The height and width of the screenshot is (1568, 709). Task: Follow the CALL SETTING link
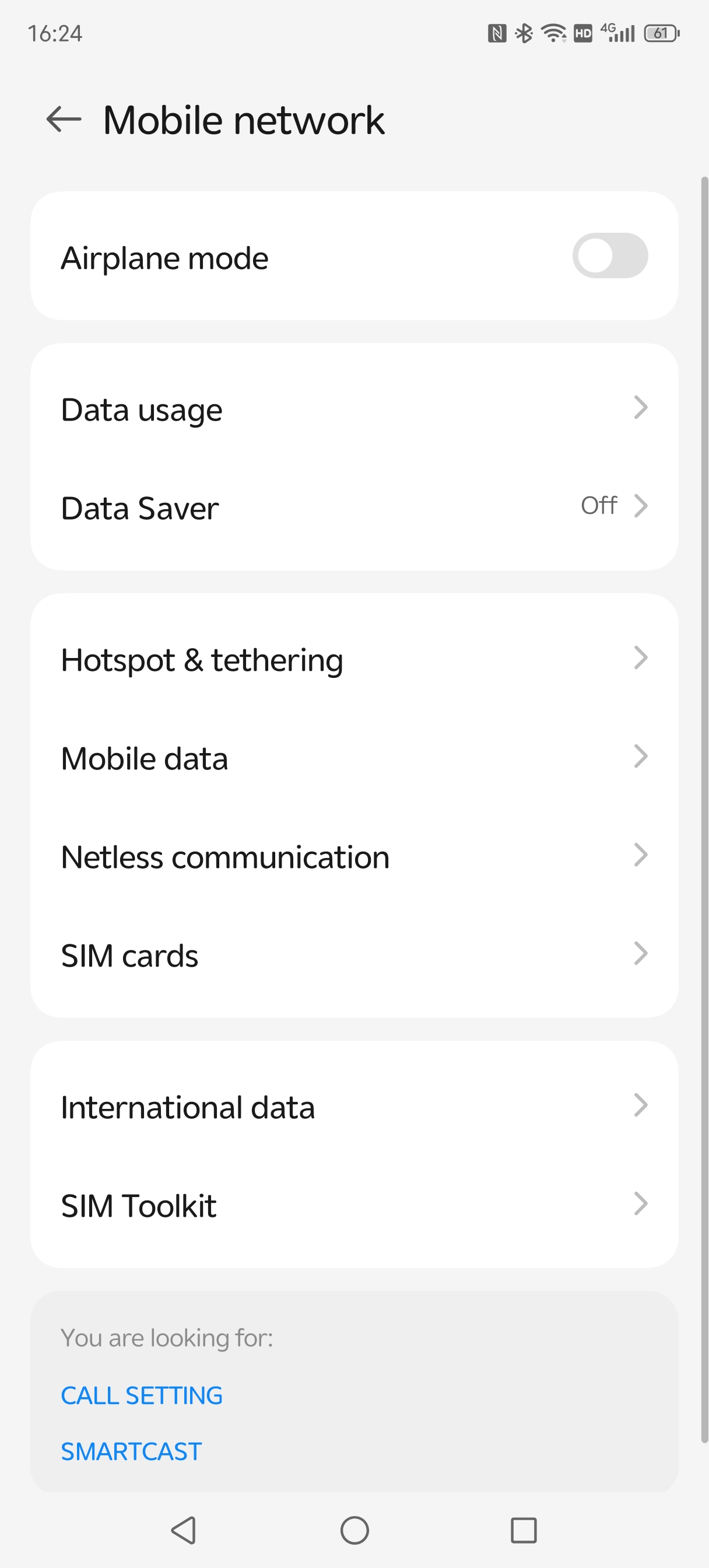(x=142, y=1395)
